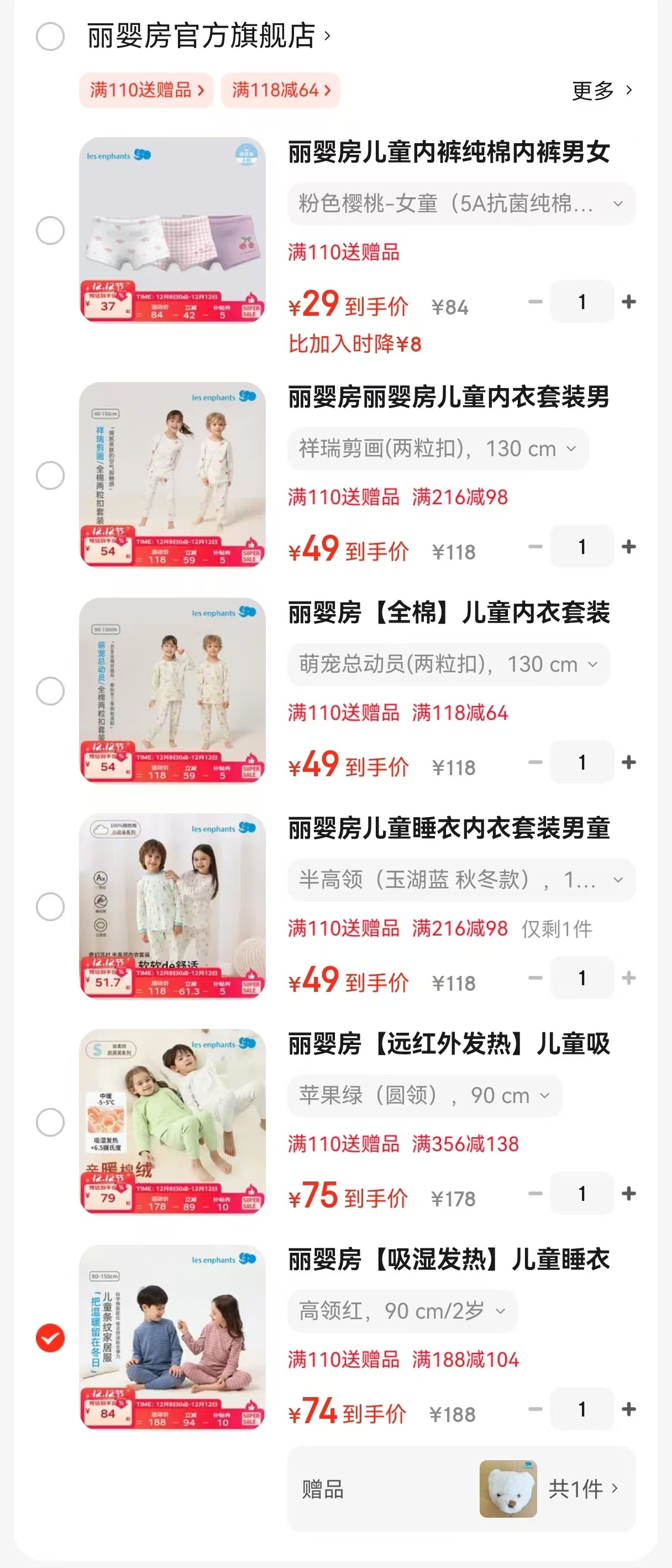Change the 祥瑞剪画(两粒扣), 130 cm option
This screenshot has height=1568, width=672.
437,449
